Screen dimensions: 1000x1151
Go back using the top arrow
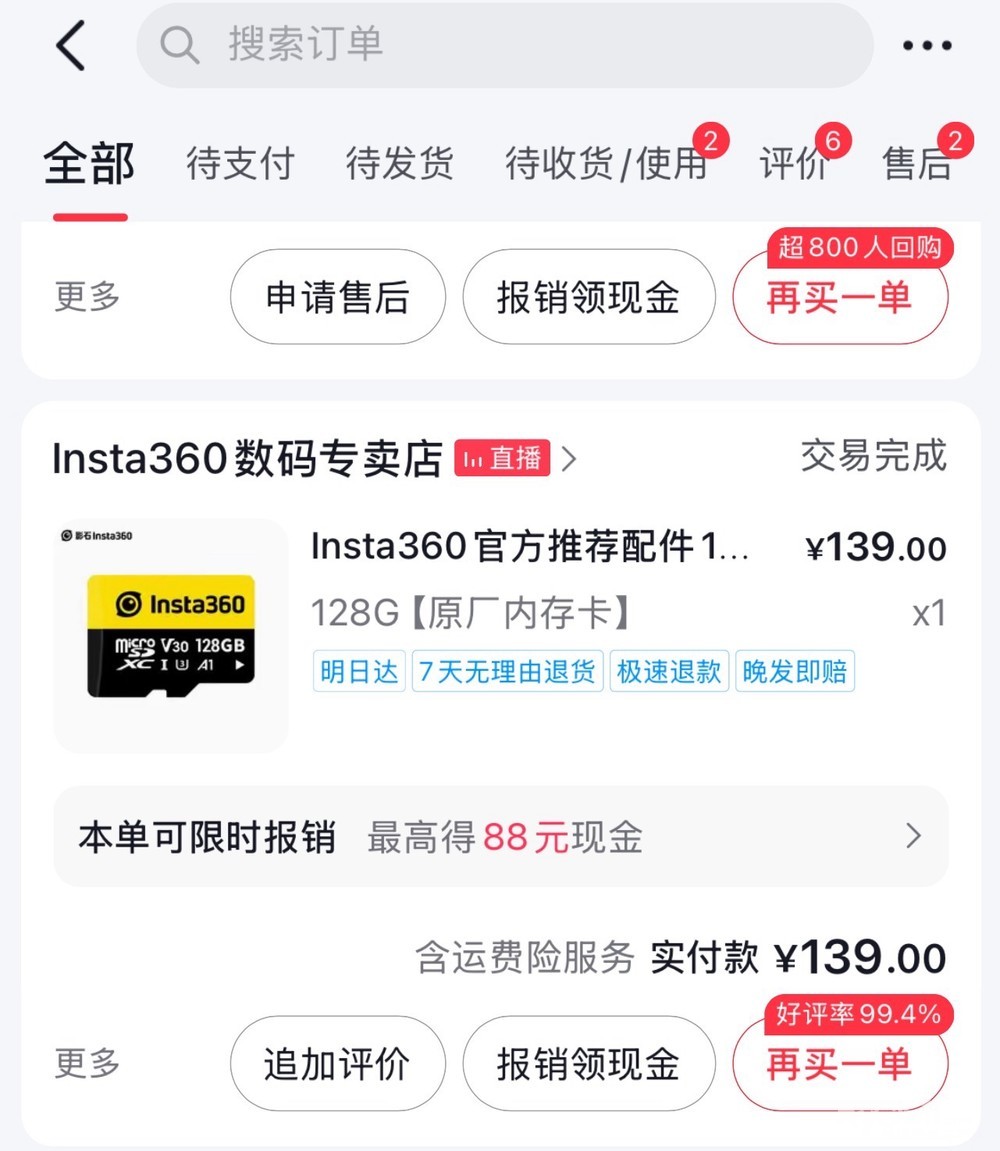point(71,46)
